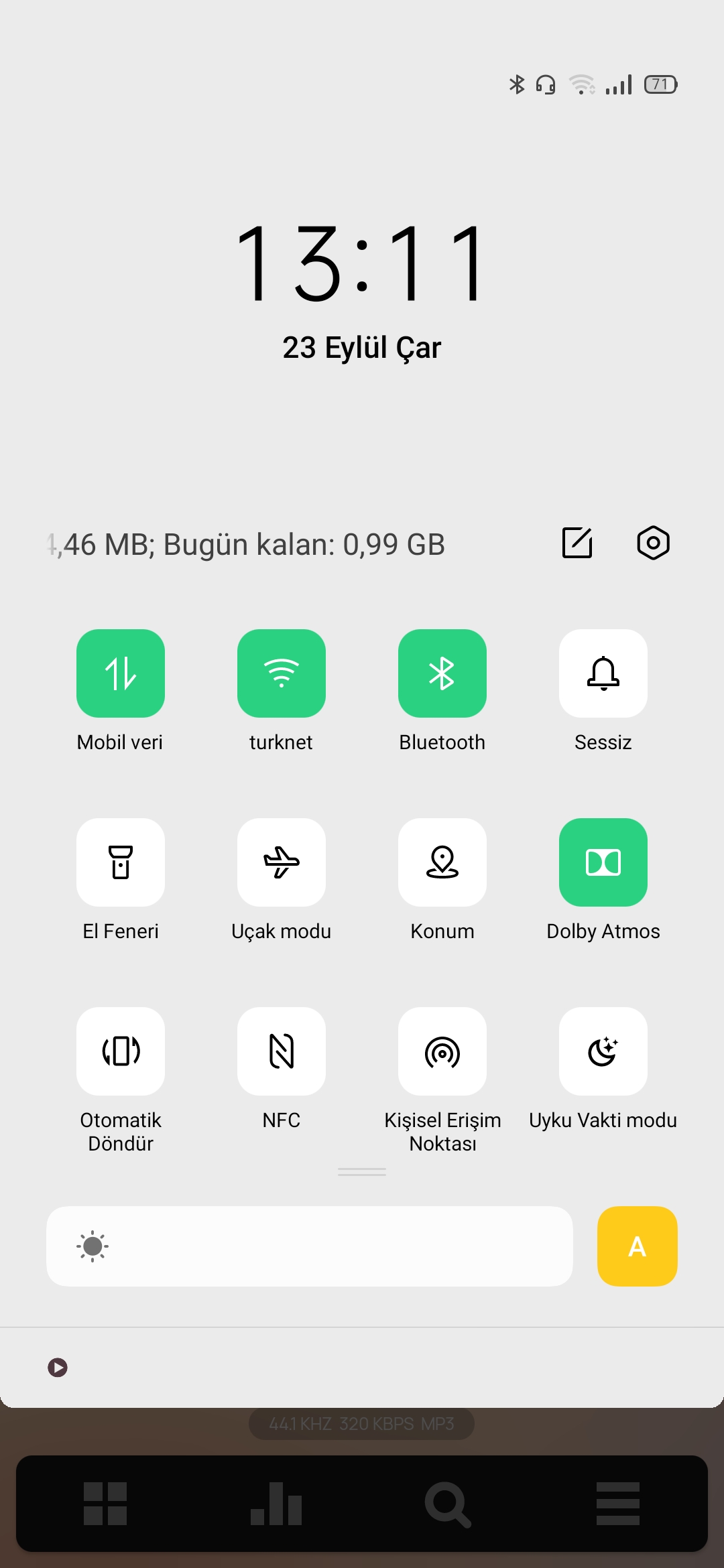Image resolution: width=724 pixels, height=1568 pixels.
Task: Edit the quick settings tiles
Action: click(577, 543)
